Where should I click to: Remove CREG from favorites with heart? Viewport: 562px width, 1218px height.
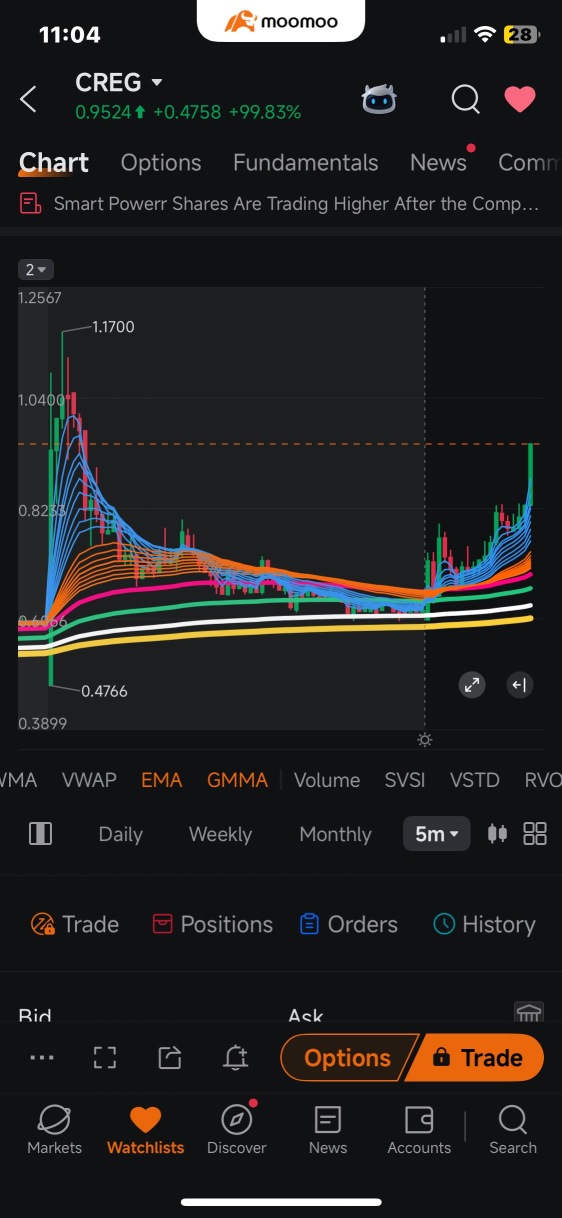point(519,99)
